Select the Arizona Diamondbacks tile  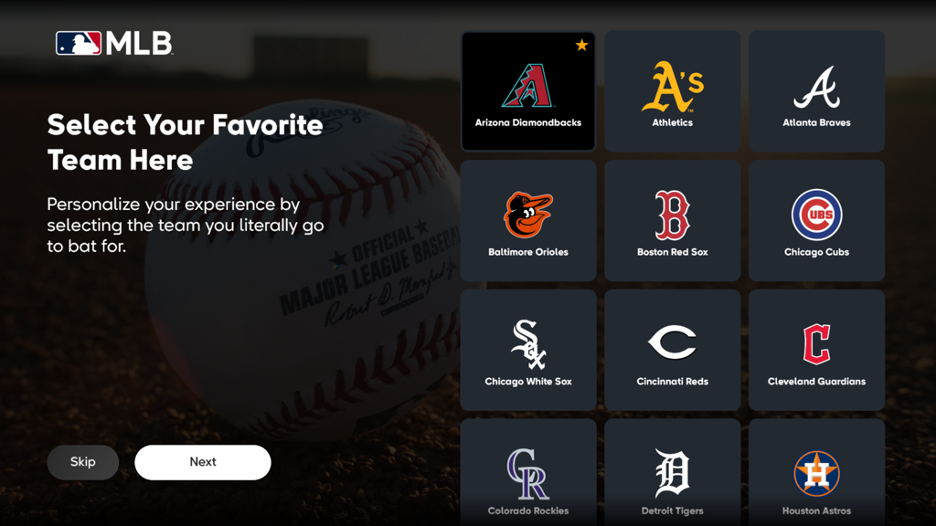pyautogui.click(x=528, y=92)
